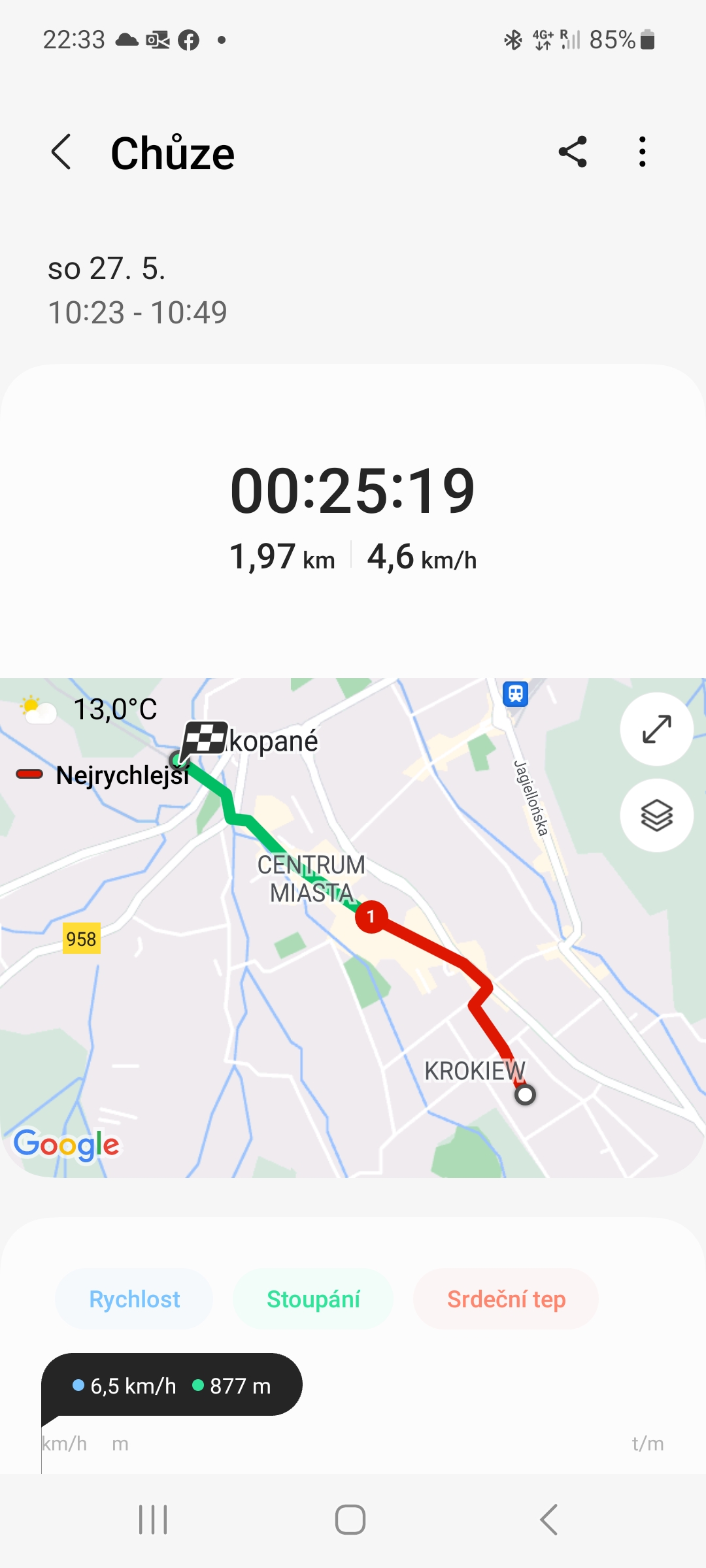Select the Rychlost chart chip
Image resolution: width=706 pixels, height=1568 pixels.
(x=135, y=1299)
